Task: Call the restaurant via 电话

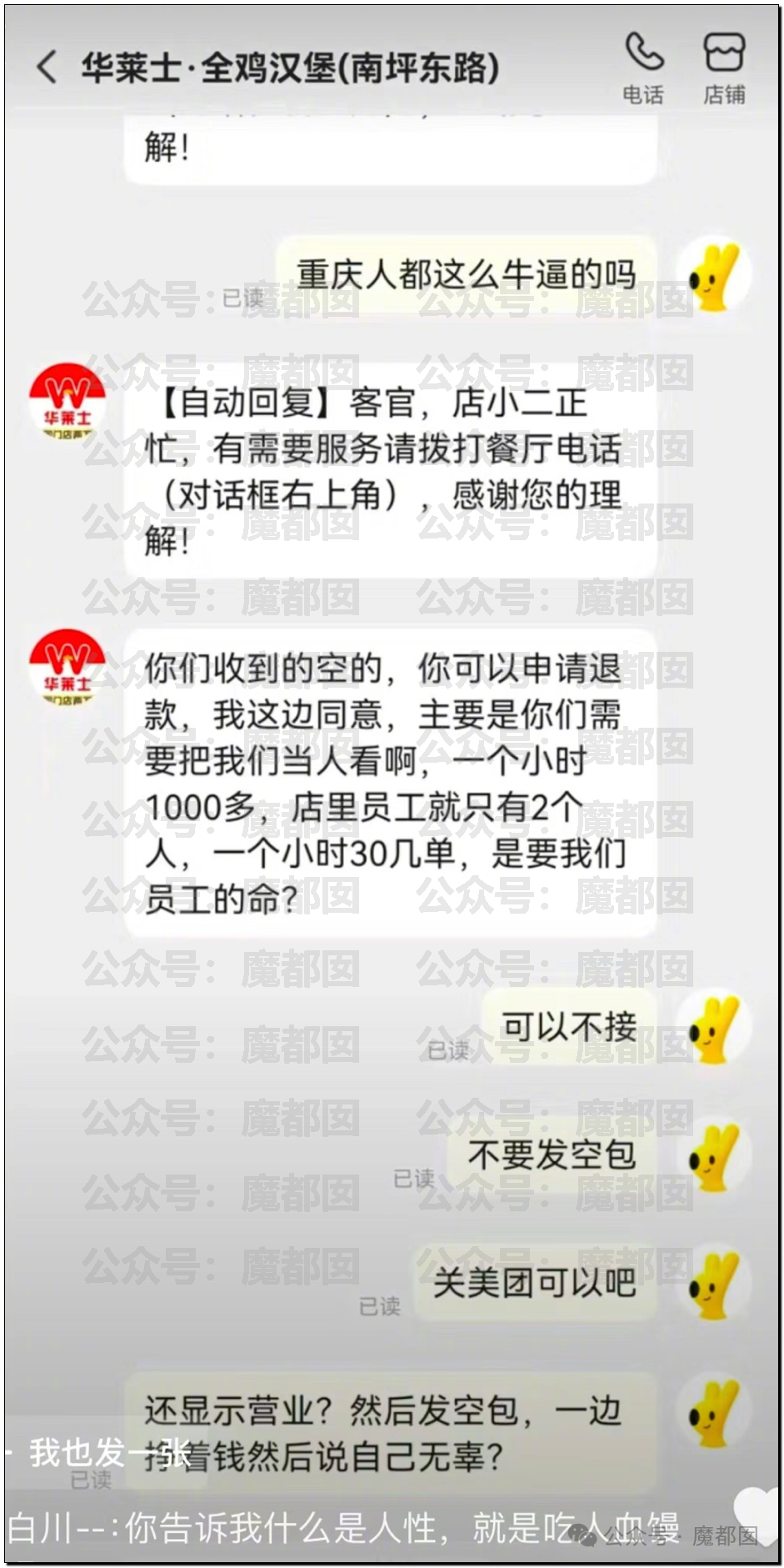Action: 644,68
